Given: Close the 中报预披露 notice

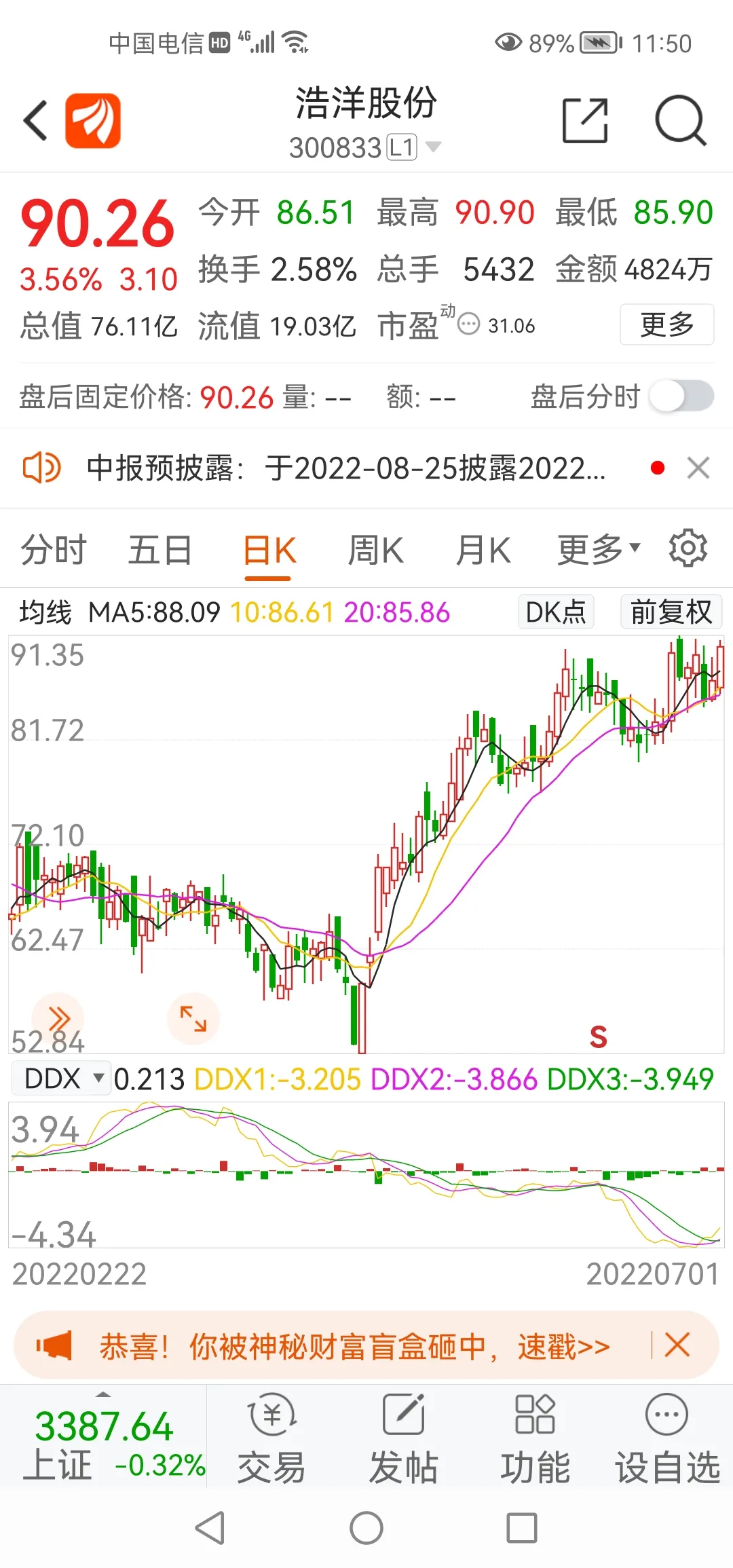Looking at the screenshot, I should [698, 468].
